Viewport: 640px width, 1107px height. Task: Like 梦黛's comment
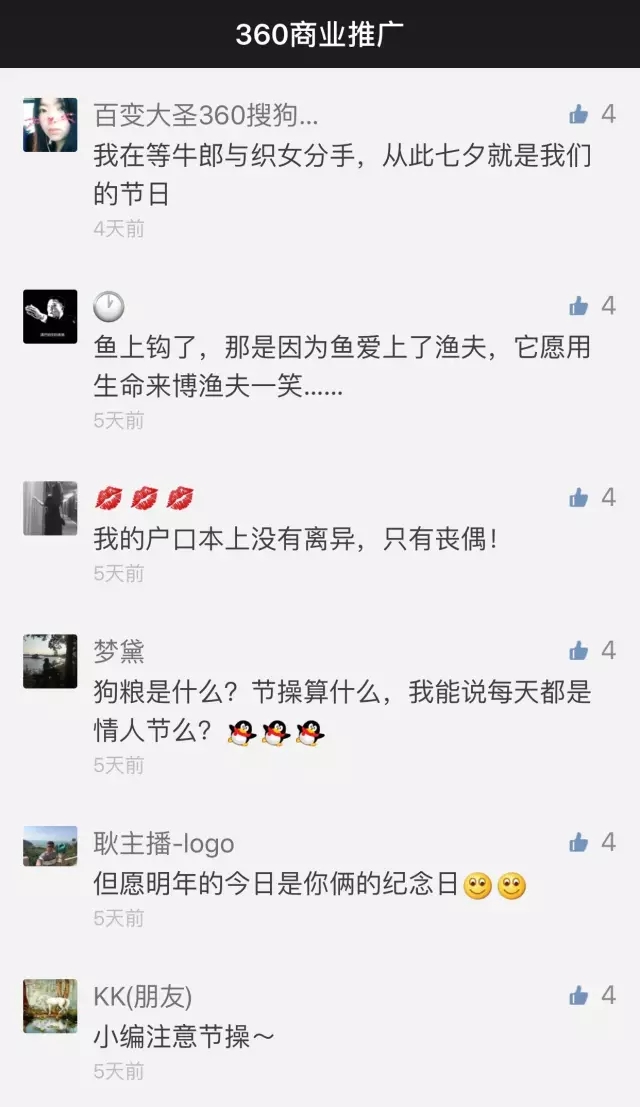coord(579,652)
